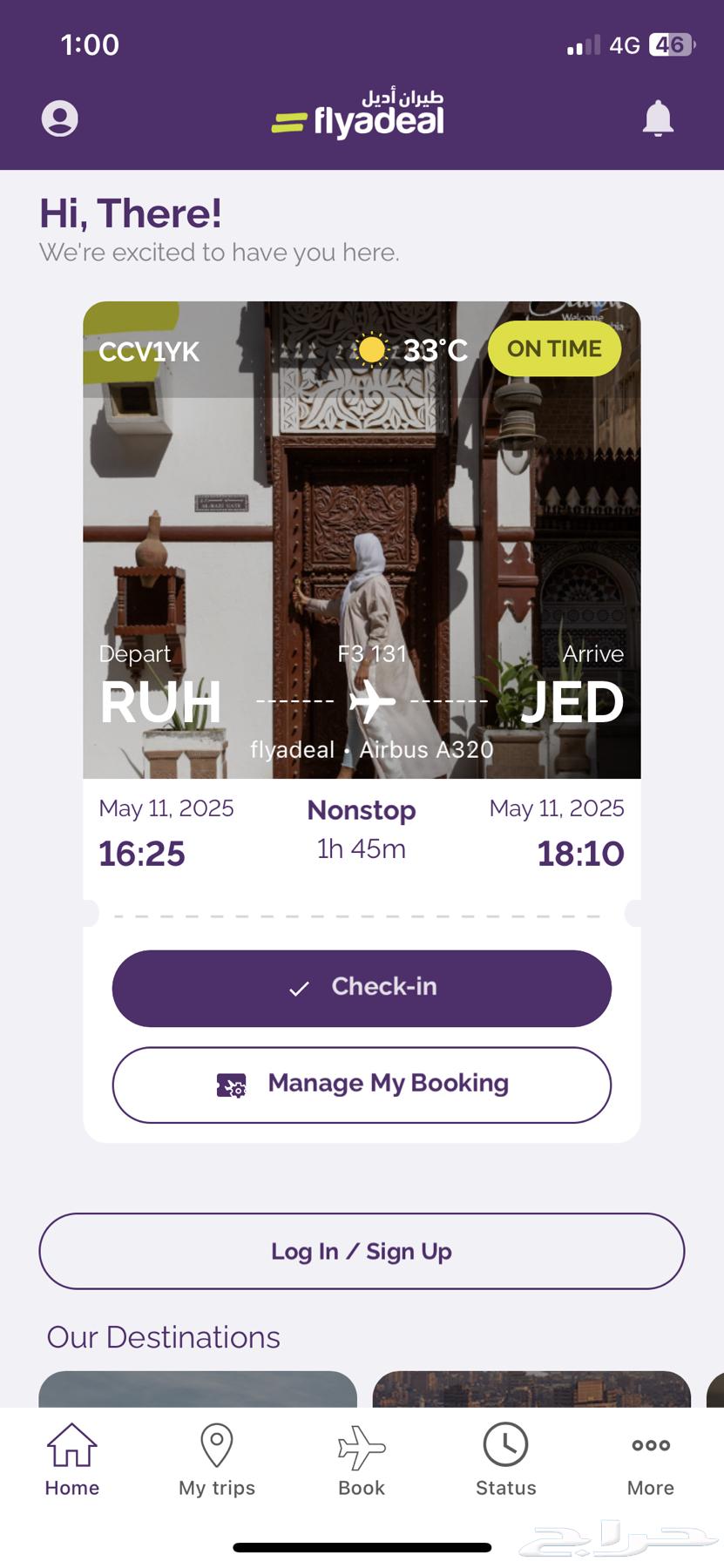Open Manage My Booking
The width and height of the screenshot is (724, 1568).
(x=362, y=1085)
